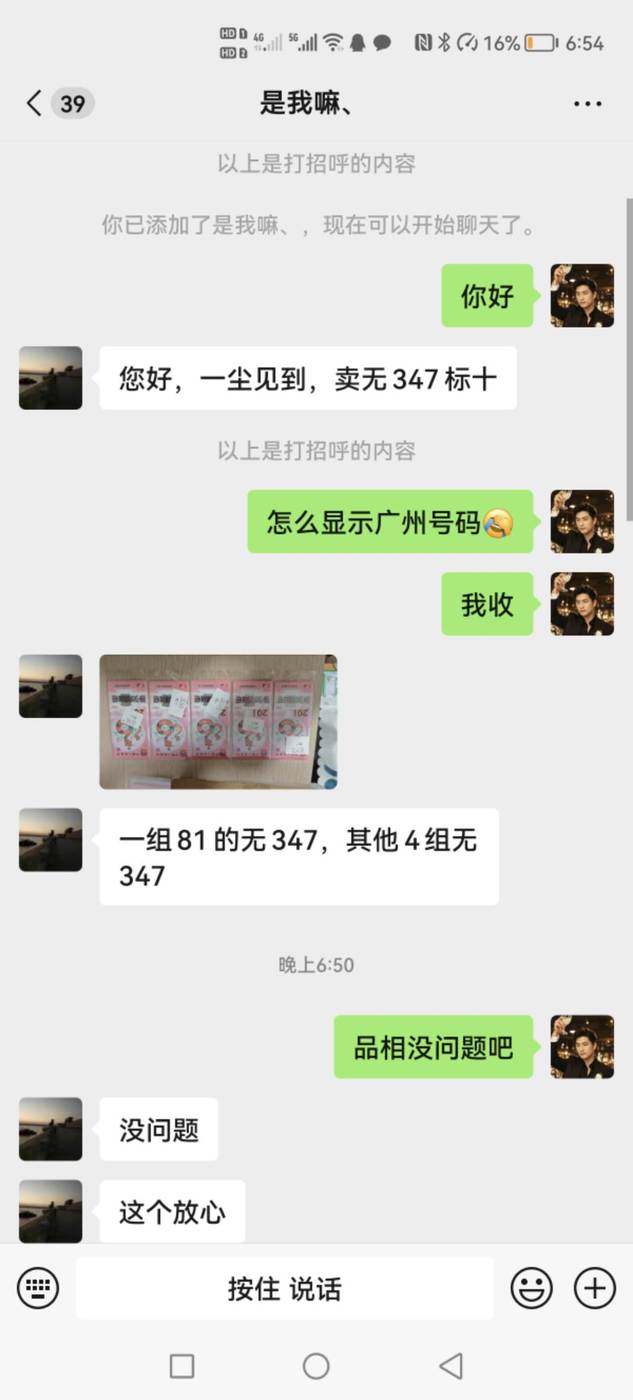Viewport: 633px width, 1400px height.
Task: Open the chat info overflow menu
Action: click(587, 104)
